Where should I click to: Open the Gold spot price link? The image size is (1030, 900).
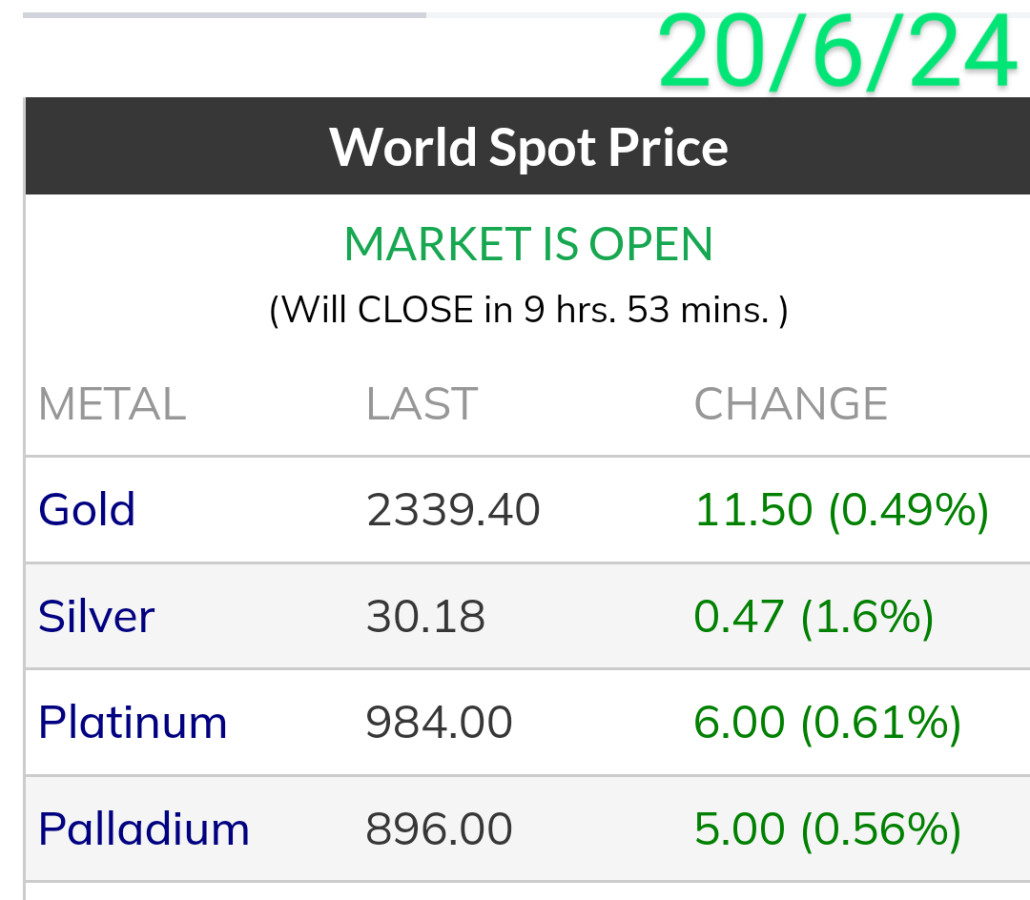click(86, 510)
